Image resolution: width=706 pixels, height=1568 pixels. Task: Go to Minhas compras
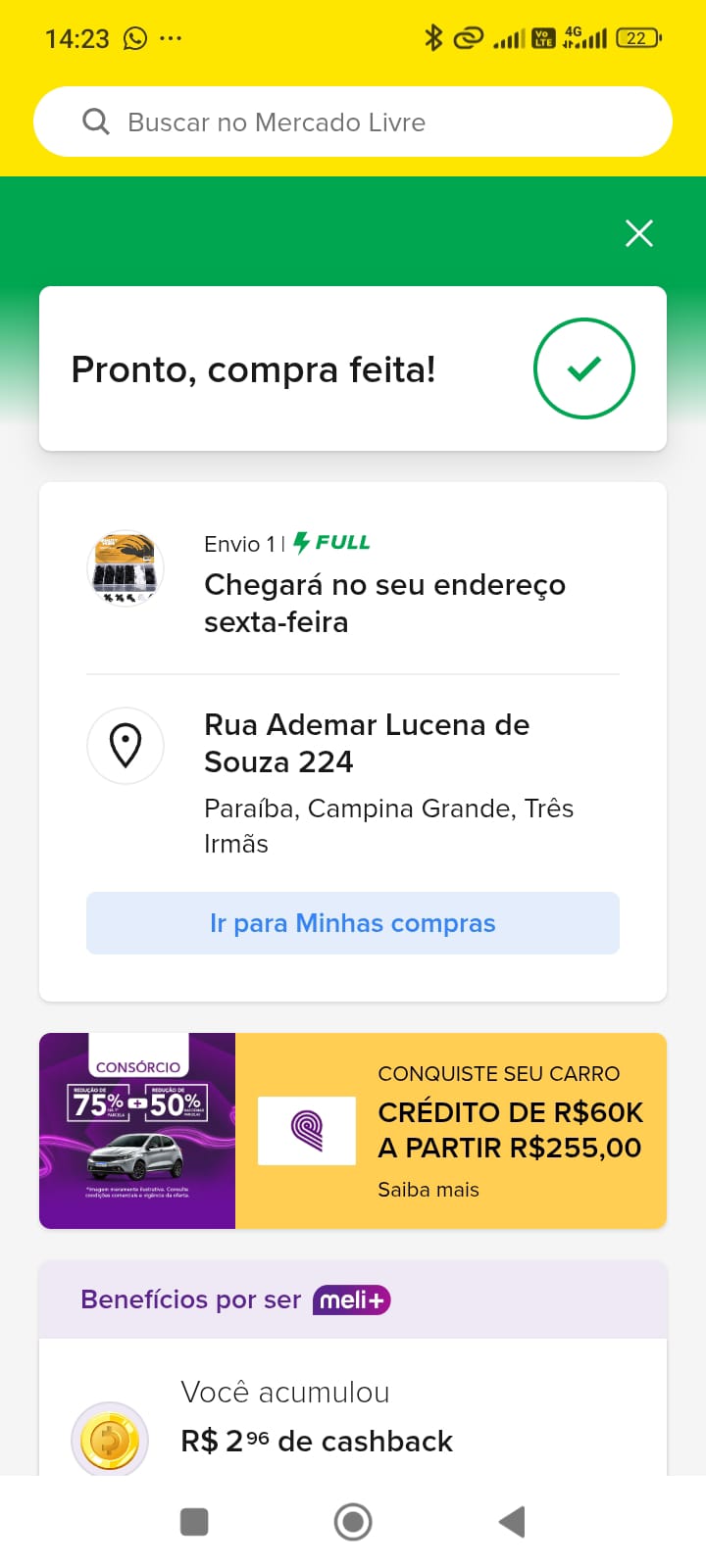(x=353, y=923)
